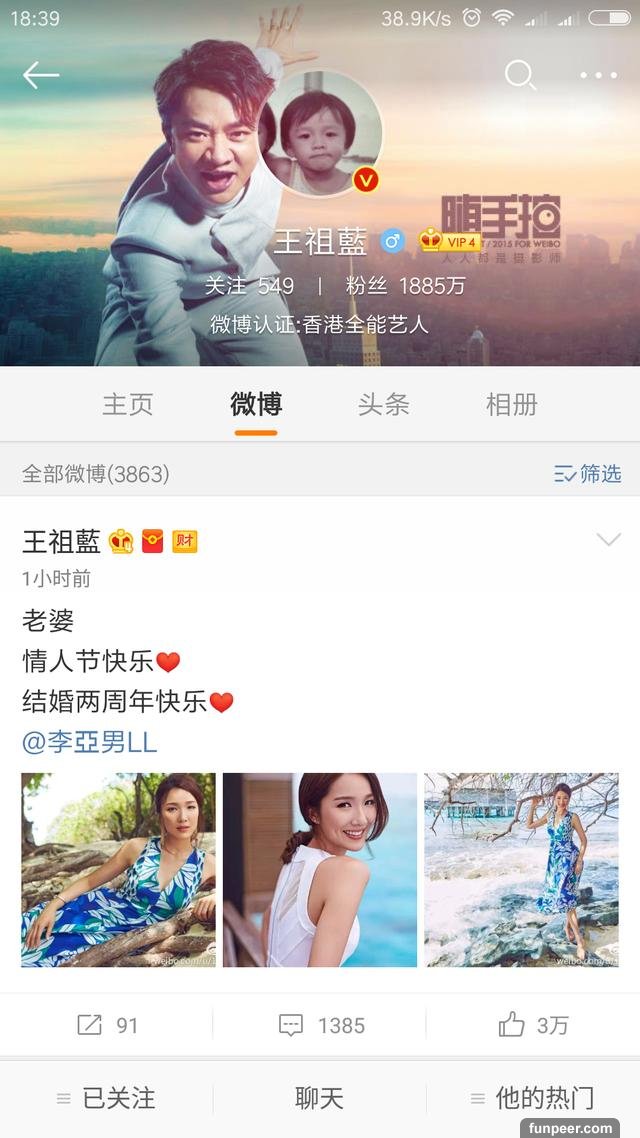Screen dimensions: 640x1138
Task: Open search on this profile
Action: (x=520, y=75)
